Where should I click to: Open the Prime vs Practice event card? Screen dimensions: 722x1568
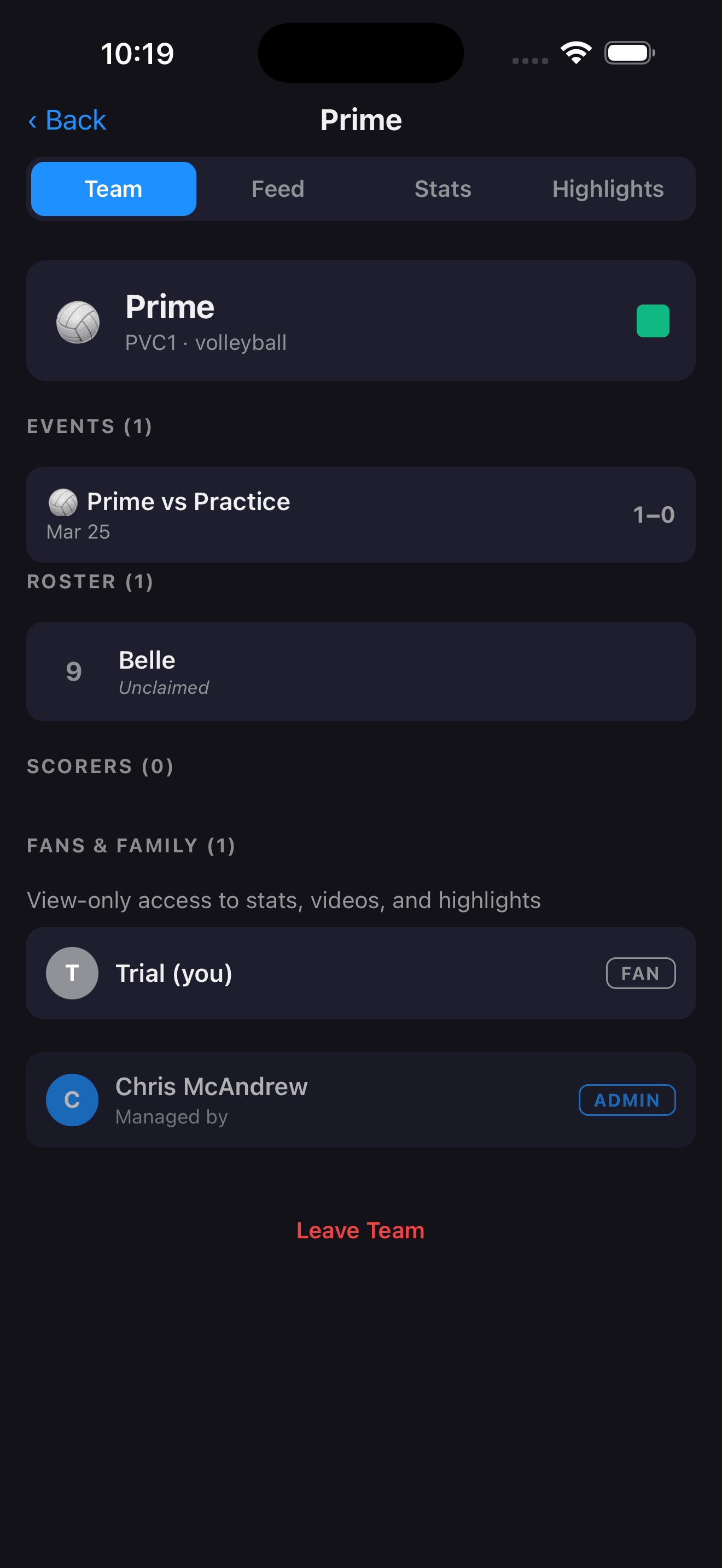[360, 514]
